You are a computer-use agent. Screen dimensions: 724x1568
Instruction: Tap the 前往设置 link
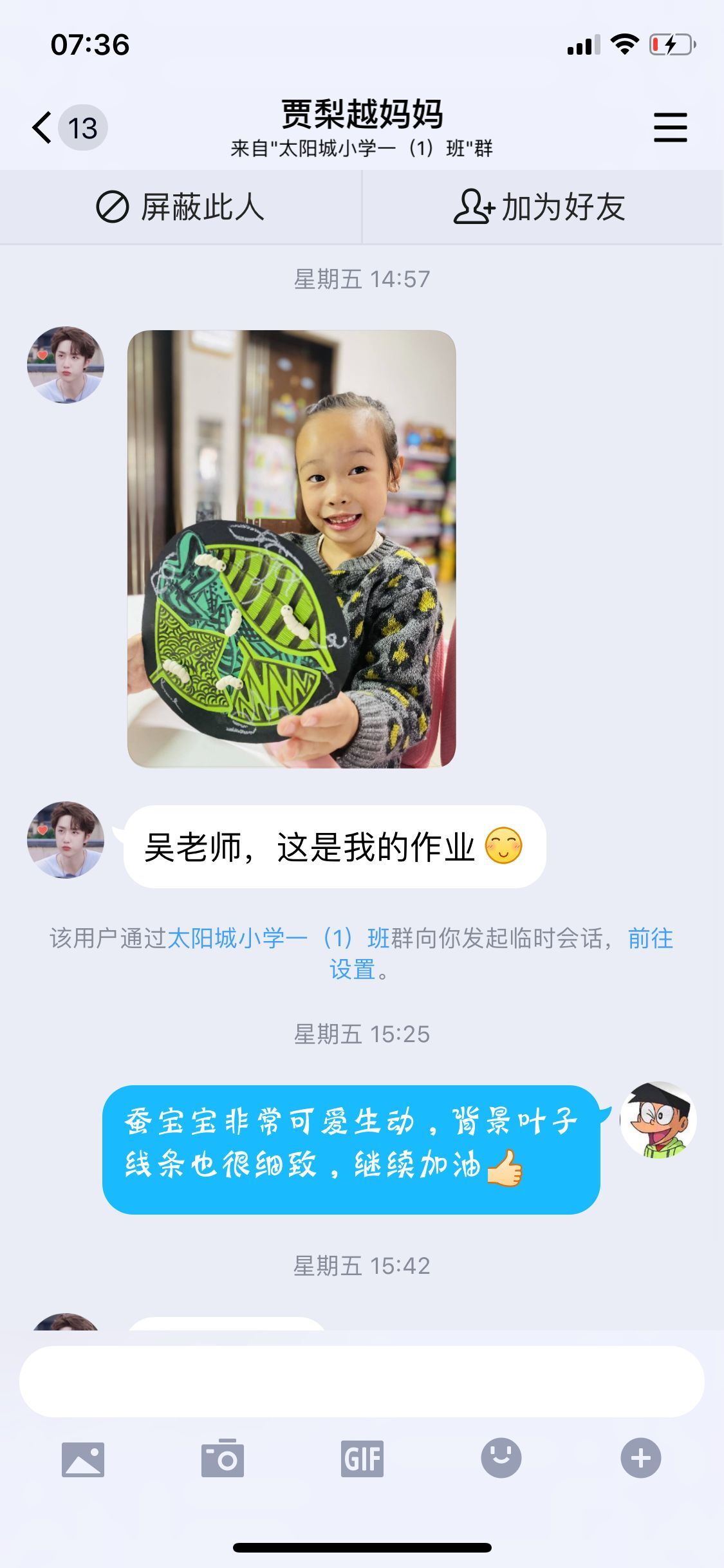[650, 938]
